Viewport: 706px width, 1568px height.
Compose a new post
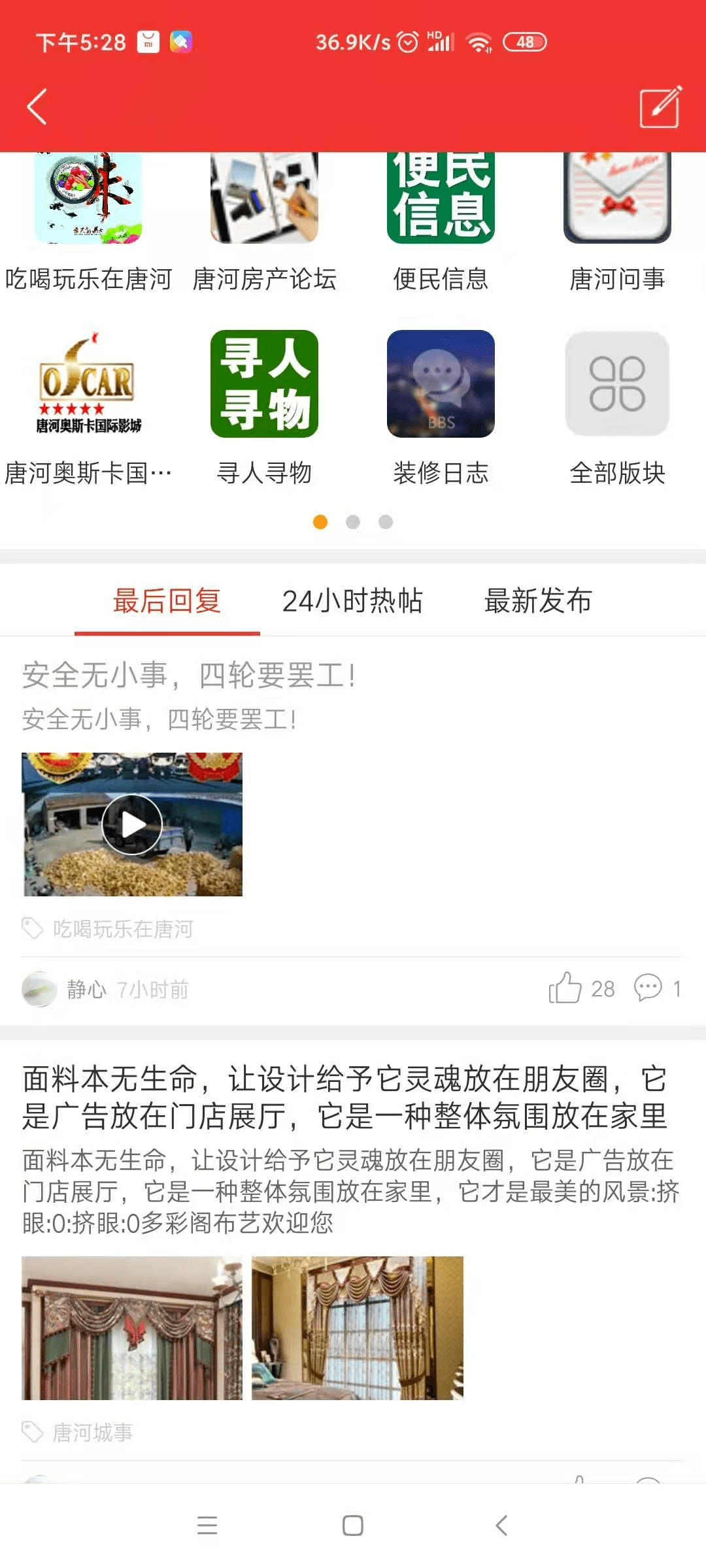660,106
